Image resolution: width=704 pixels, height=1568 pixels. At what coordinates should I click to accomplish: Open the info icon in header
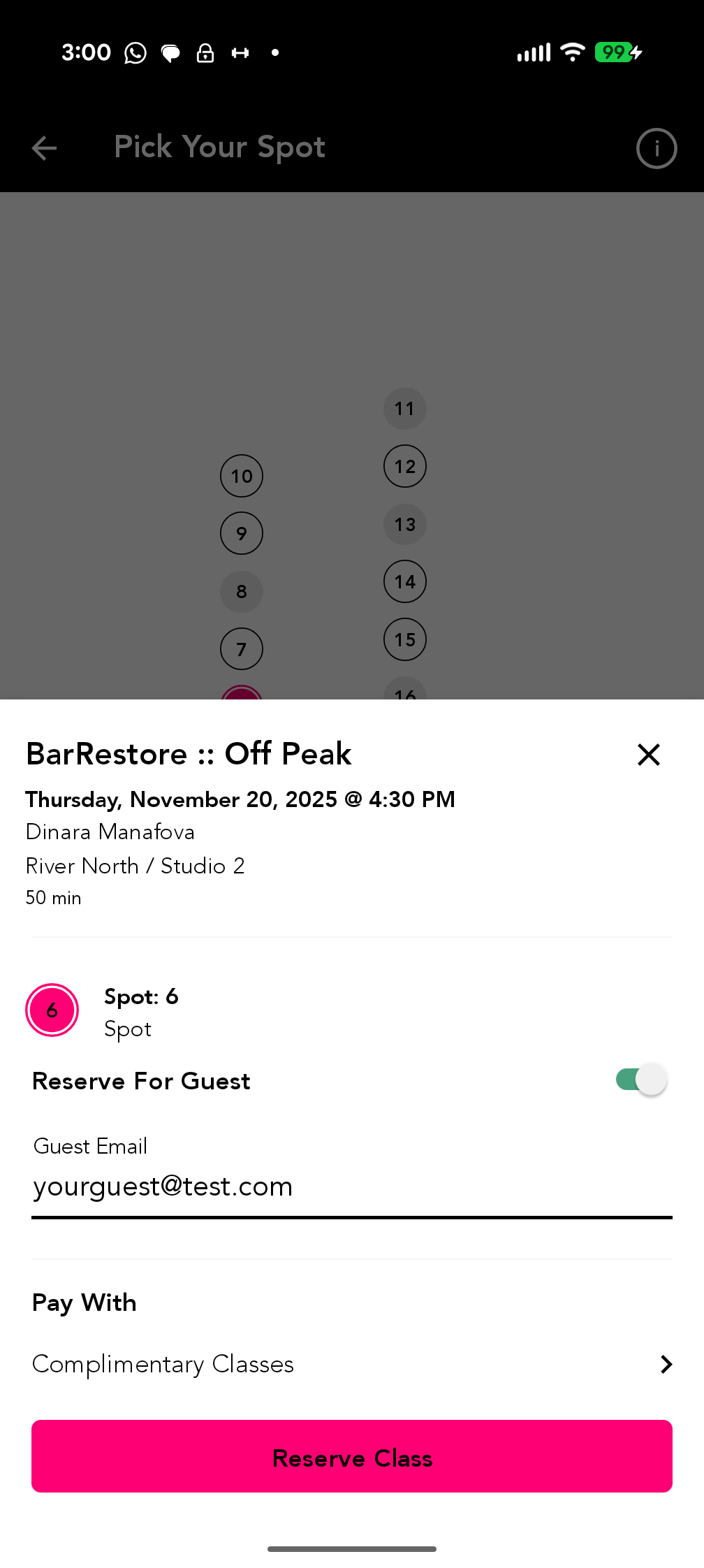pos(656,148)
